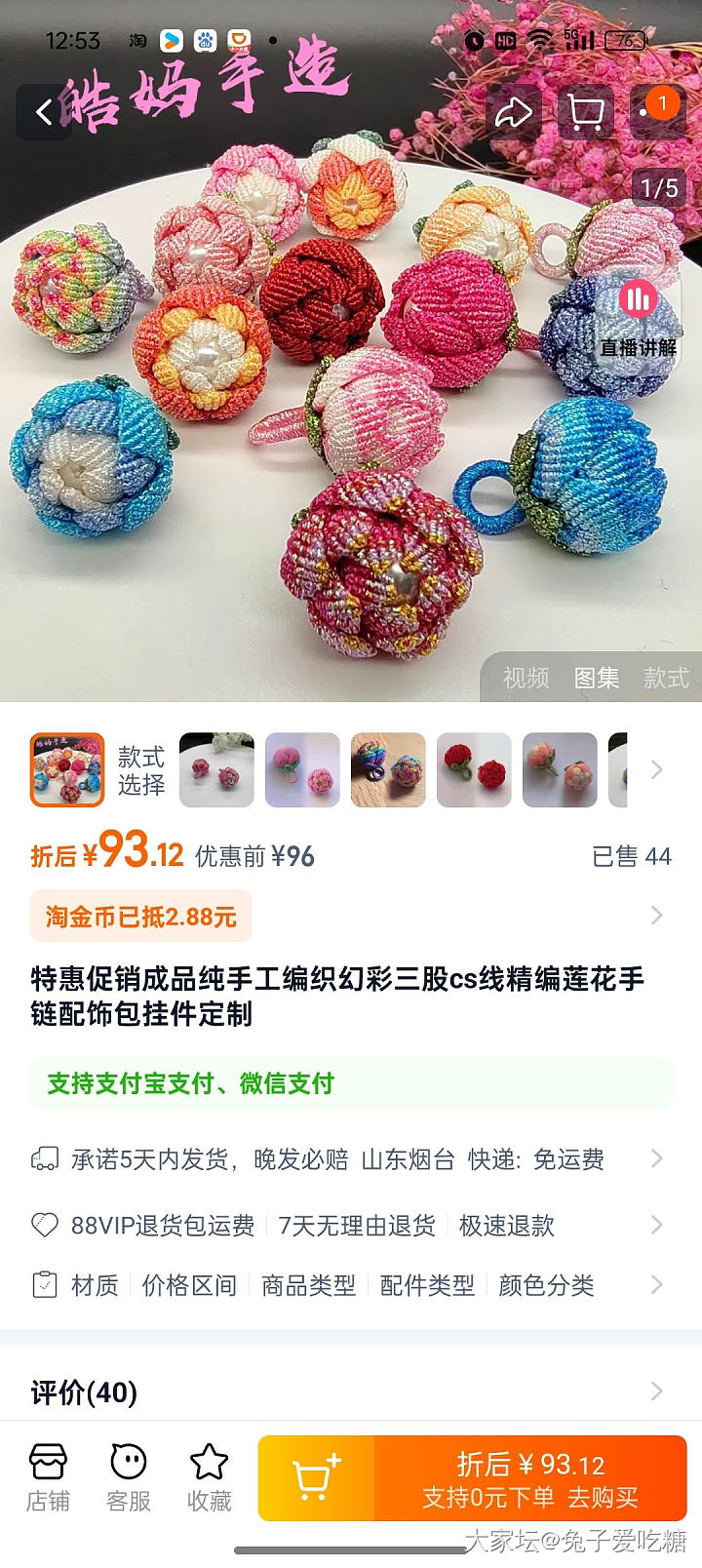Select the red flower style thumbnail
Viewport: 702px width, 1568px height.
pos(474,770)
